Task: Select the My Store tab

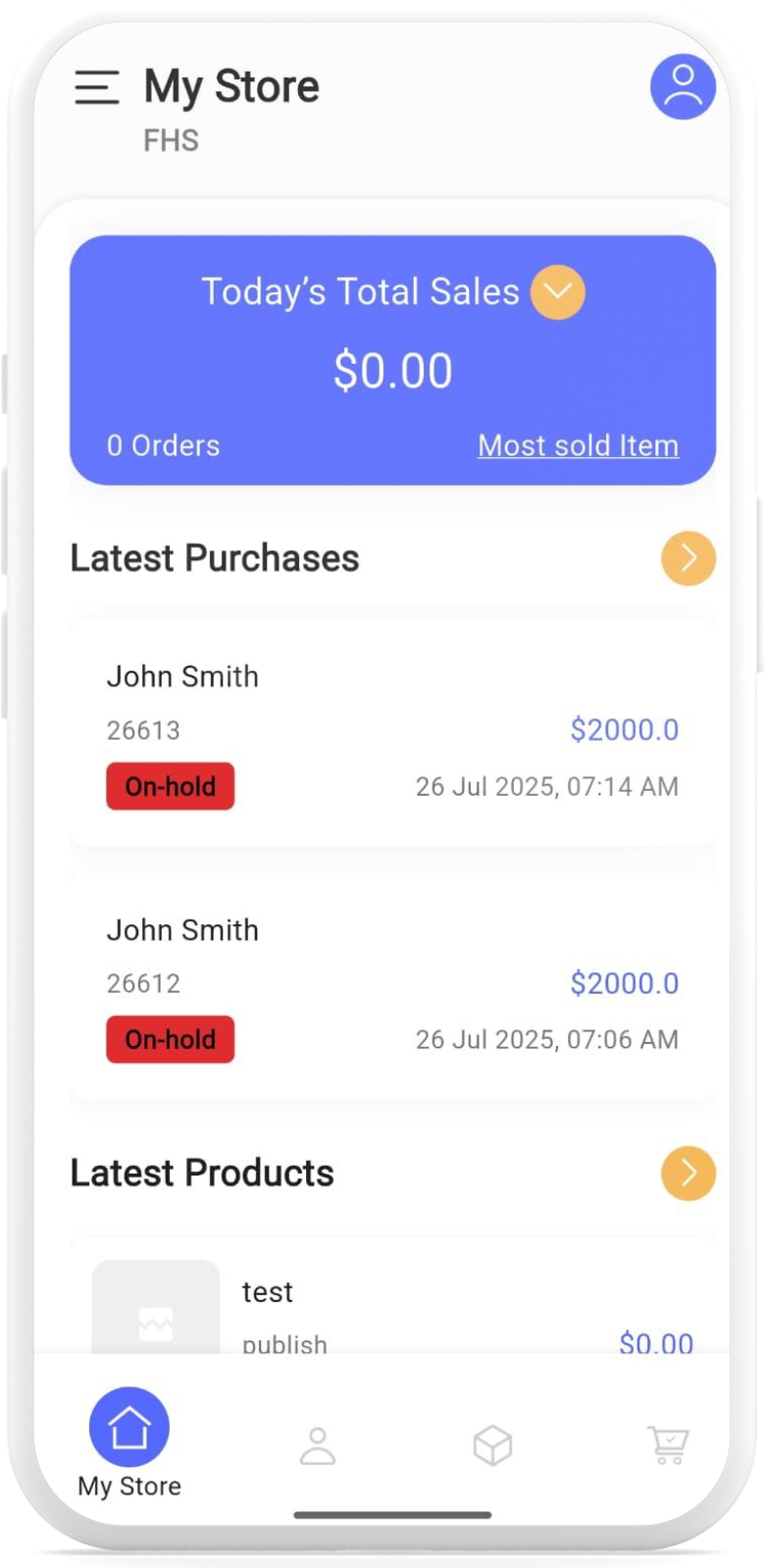Action: click(x=129, y=1439)
